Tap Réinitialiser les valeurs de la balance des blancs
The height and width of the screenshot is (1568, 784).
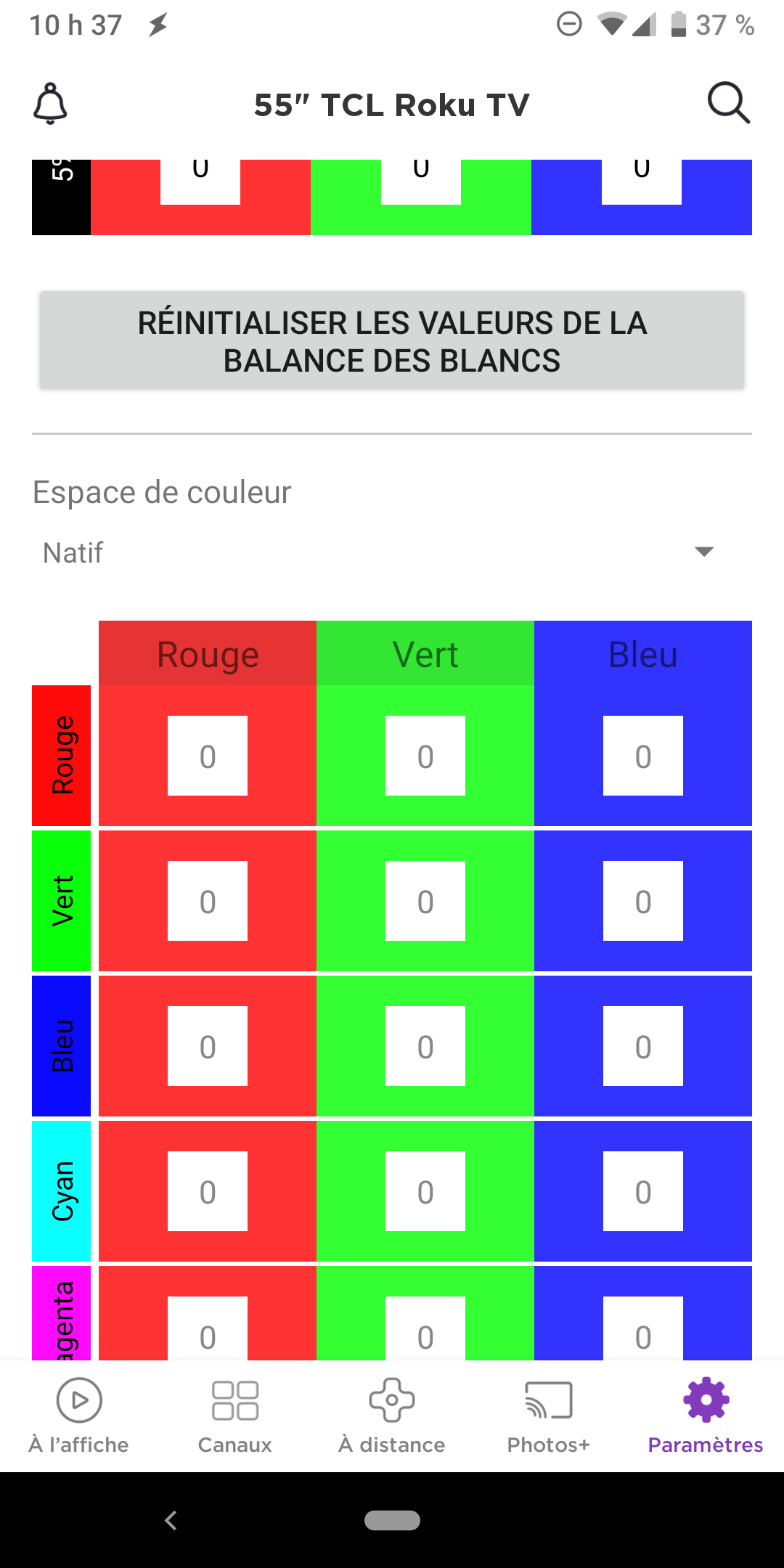coord(392,341)
